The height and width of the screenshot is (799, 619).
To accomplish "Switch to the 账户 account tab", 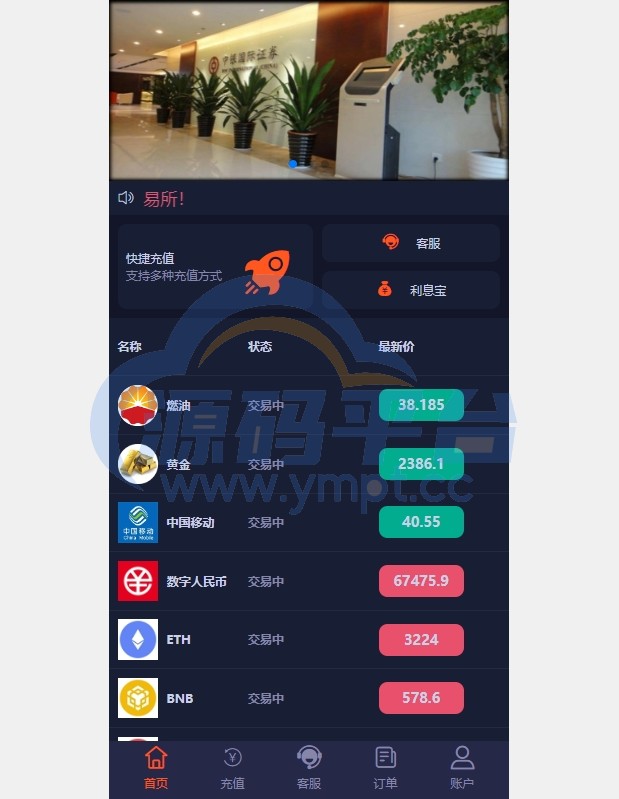I will (462, 768).
